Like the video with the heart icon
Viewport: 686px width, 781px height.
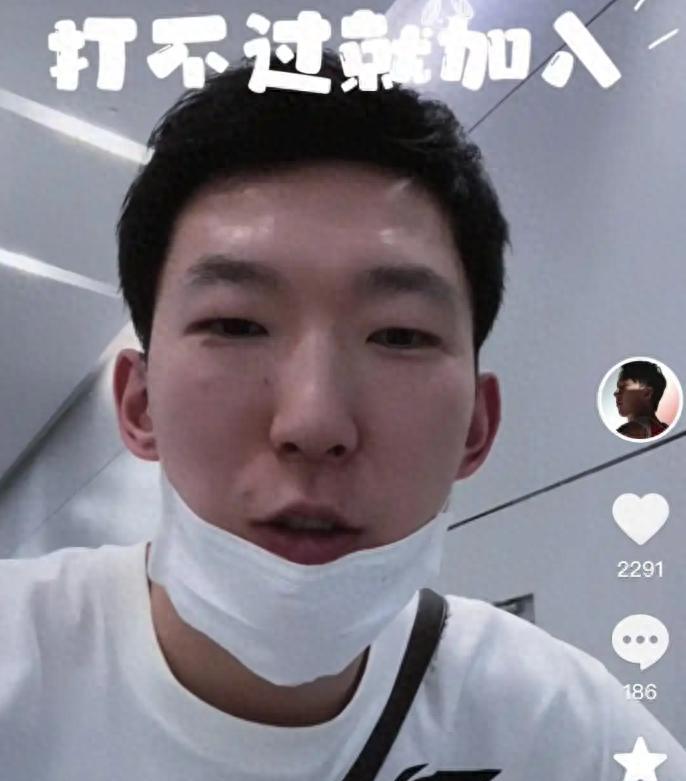coord(640,518)
